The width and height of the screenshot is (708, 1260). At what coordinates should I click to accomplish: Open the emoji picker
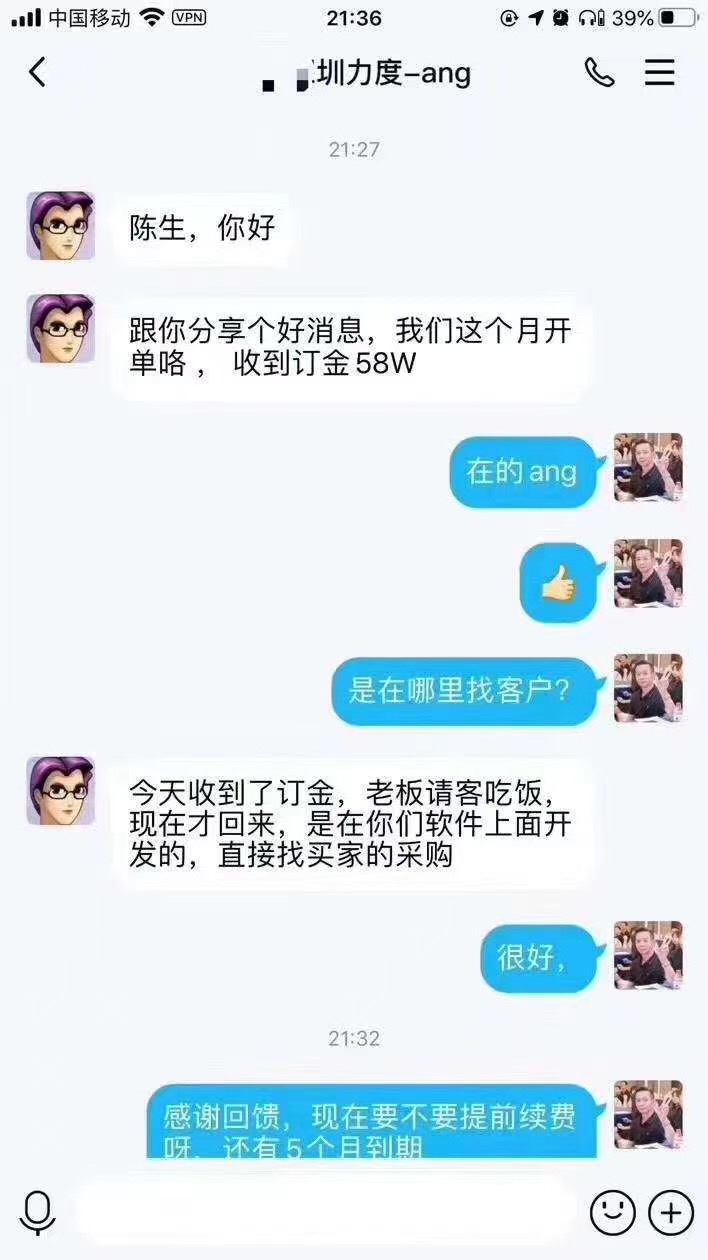click(612, 1213)
